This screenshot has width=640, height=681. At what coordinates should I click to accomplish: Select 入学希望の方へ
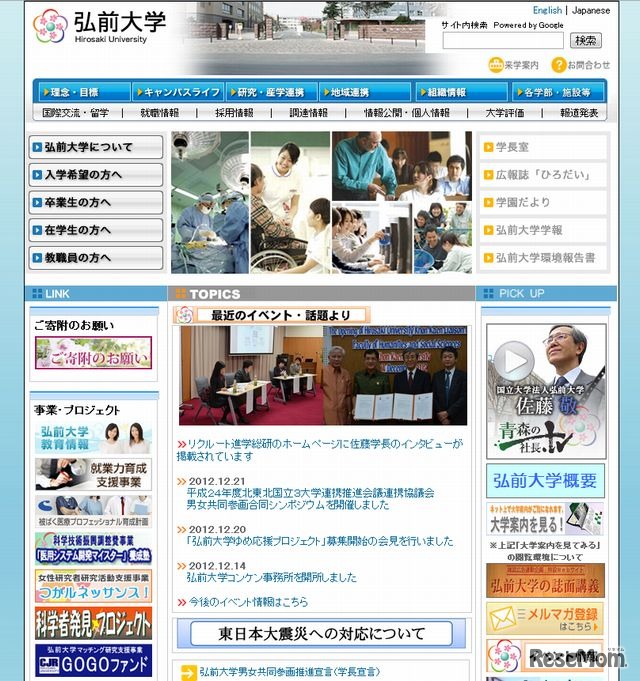pyautogui.click(x=95, y=175)
